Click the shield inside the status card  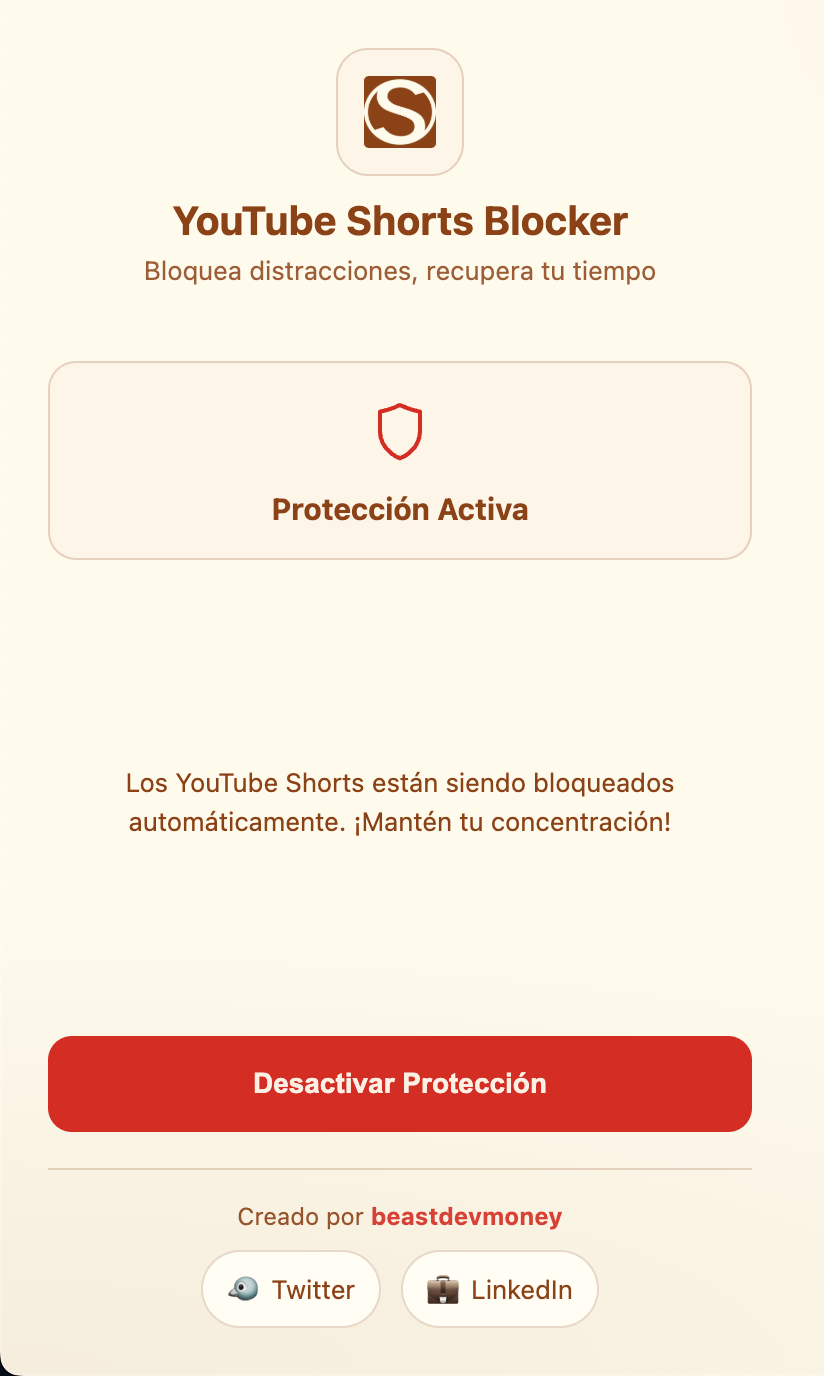point(400,431)
